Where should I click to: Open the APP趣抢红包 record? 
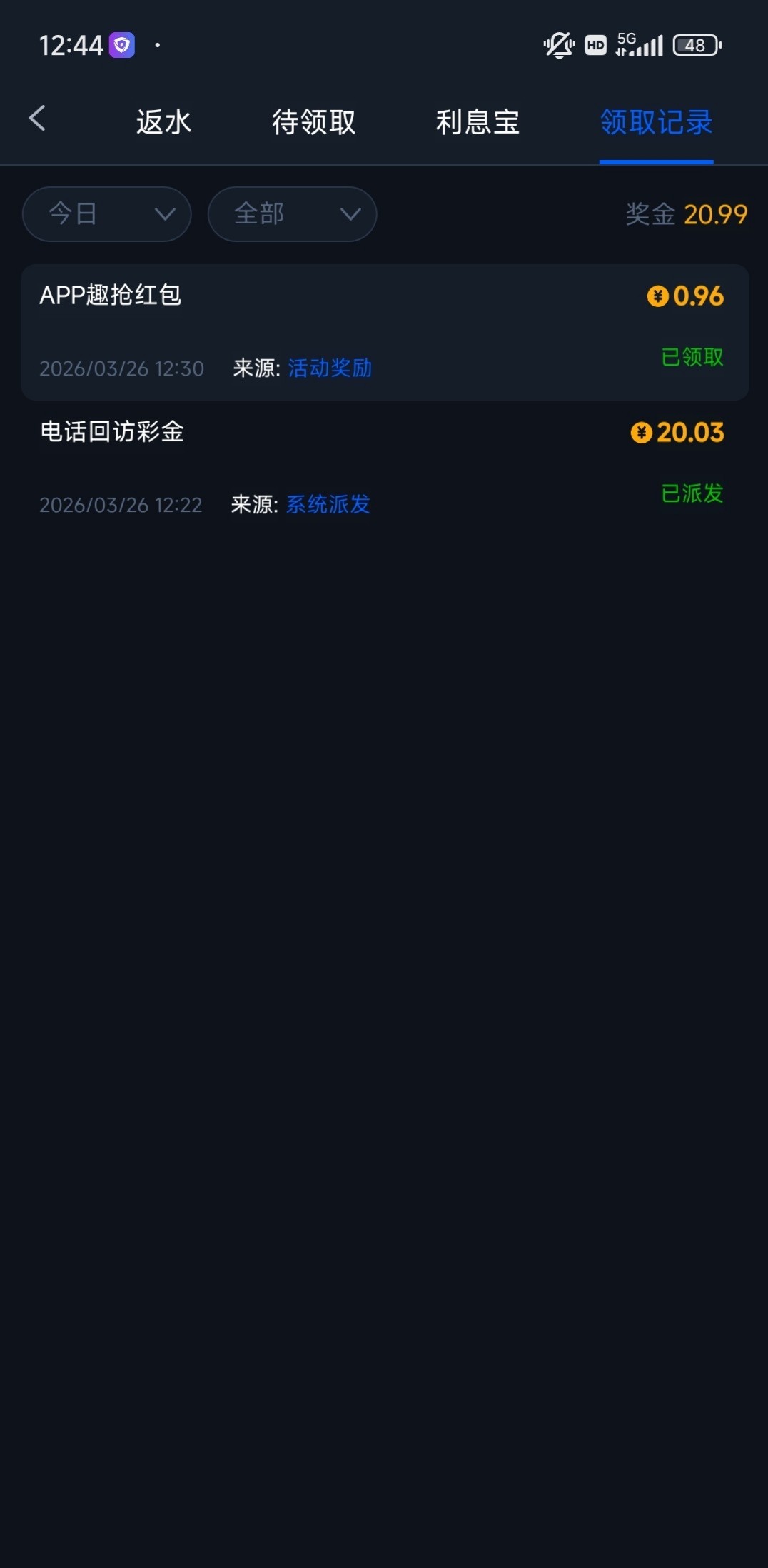click(x=385, y=332)
